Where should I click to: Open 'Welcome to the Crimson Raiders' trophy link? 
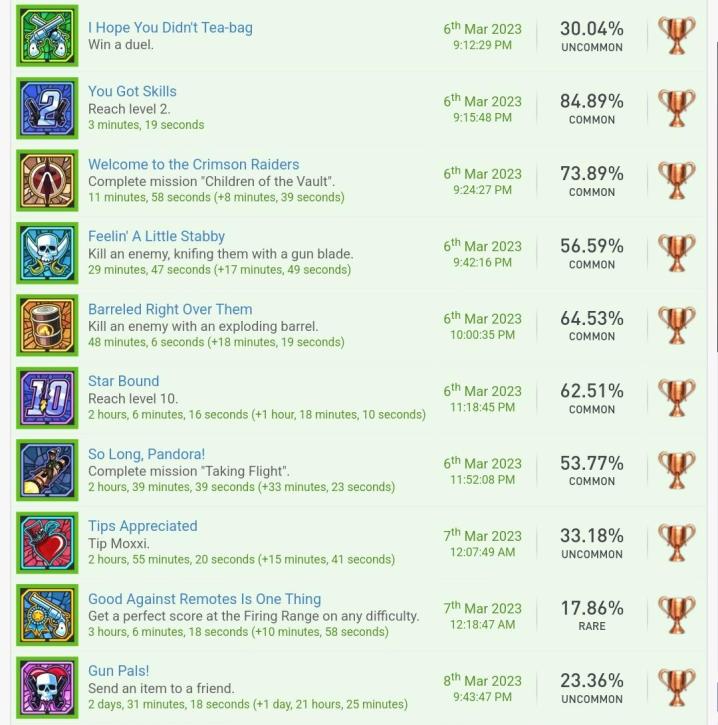pos(193,164)
